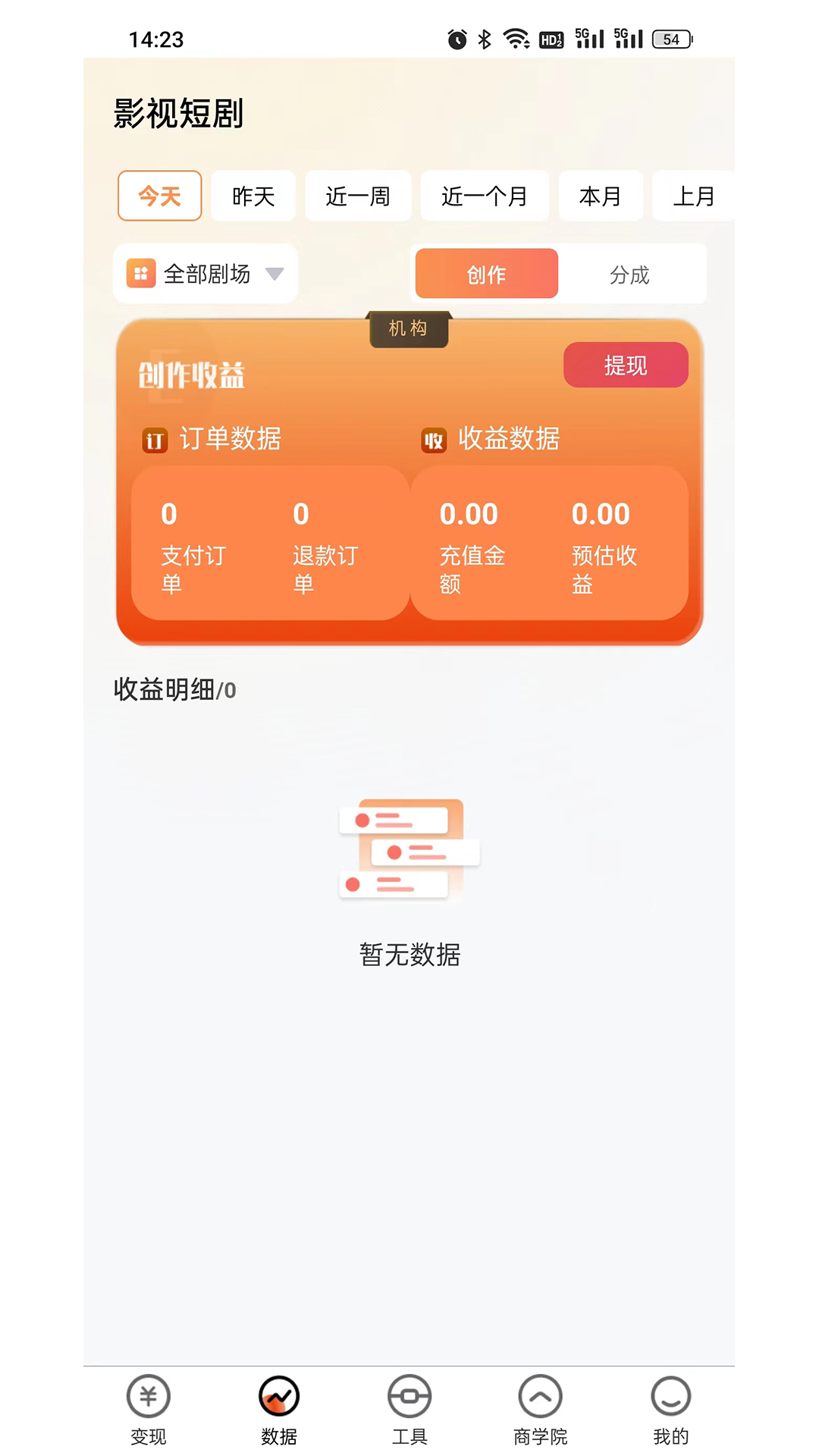Open the 数据 tab

tap(279, 1410)
